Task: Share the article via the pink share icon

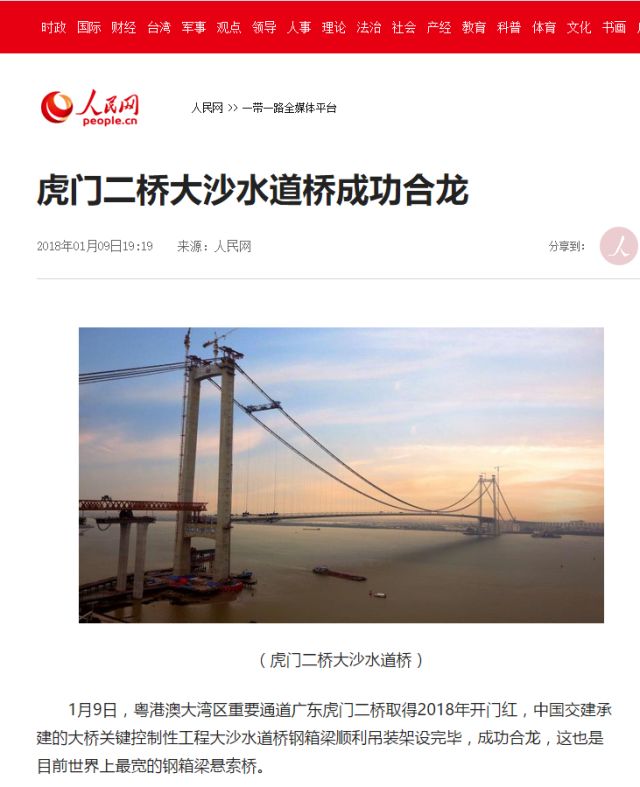Action: (619, 246)
